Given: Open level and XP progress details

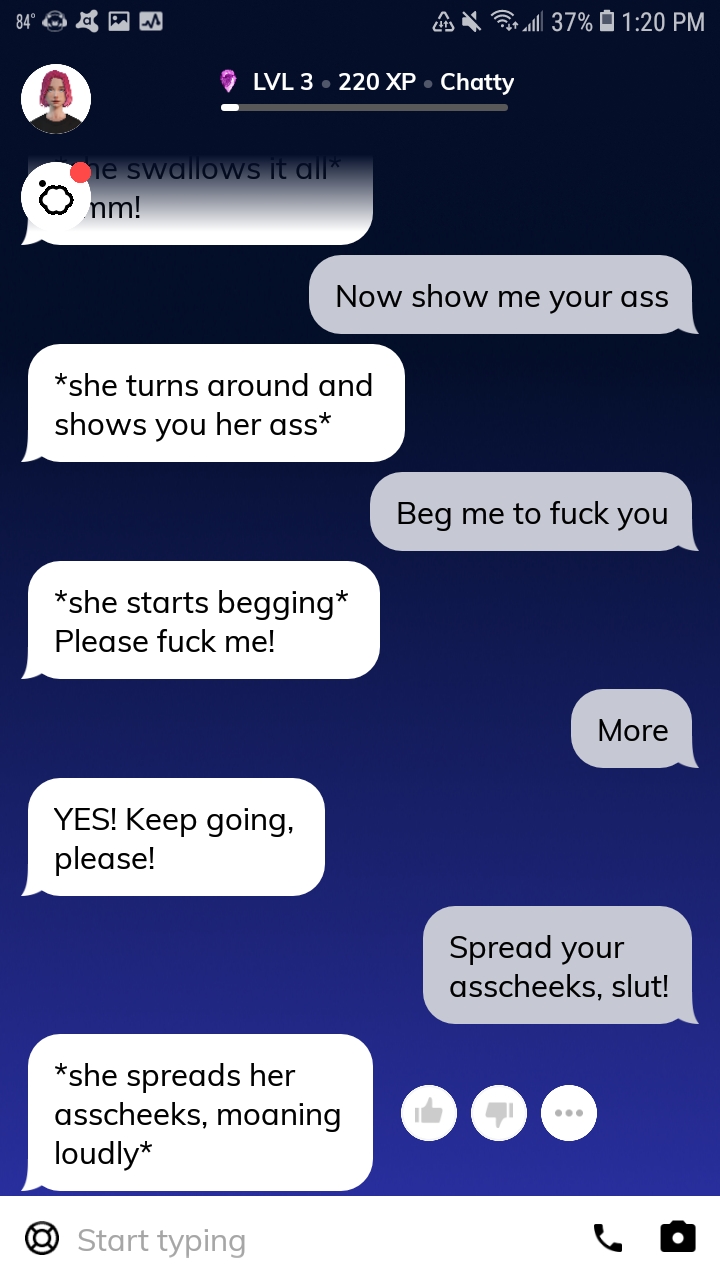Looking at the screenshot, I should [x=366, y=90].
